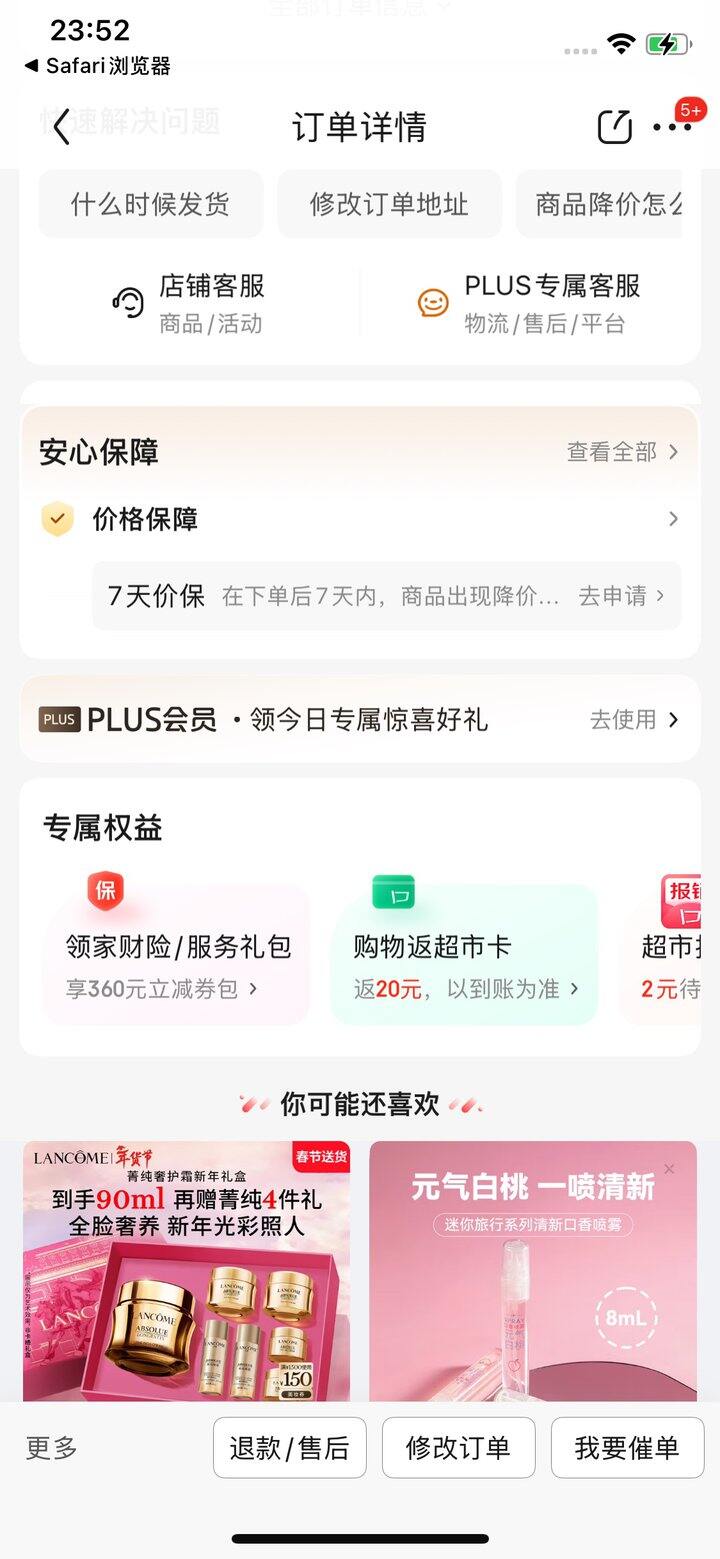Dismiss the 元气白桃 recommendation card
Screen dimensions: 720x1559
coord(669,1169)
